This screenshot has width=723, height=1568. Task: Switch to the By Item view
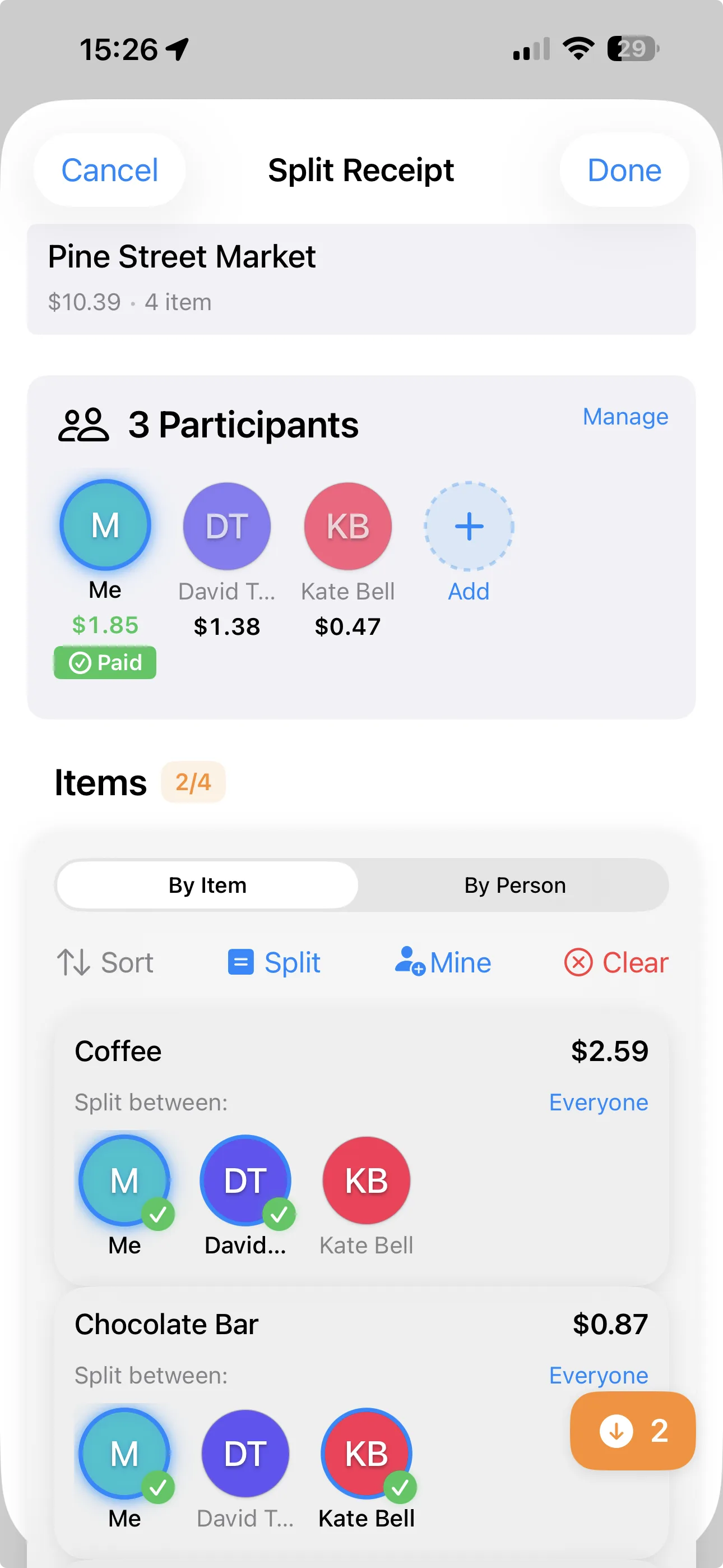(x=207, y=885)
